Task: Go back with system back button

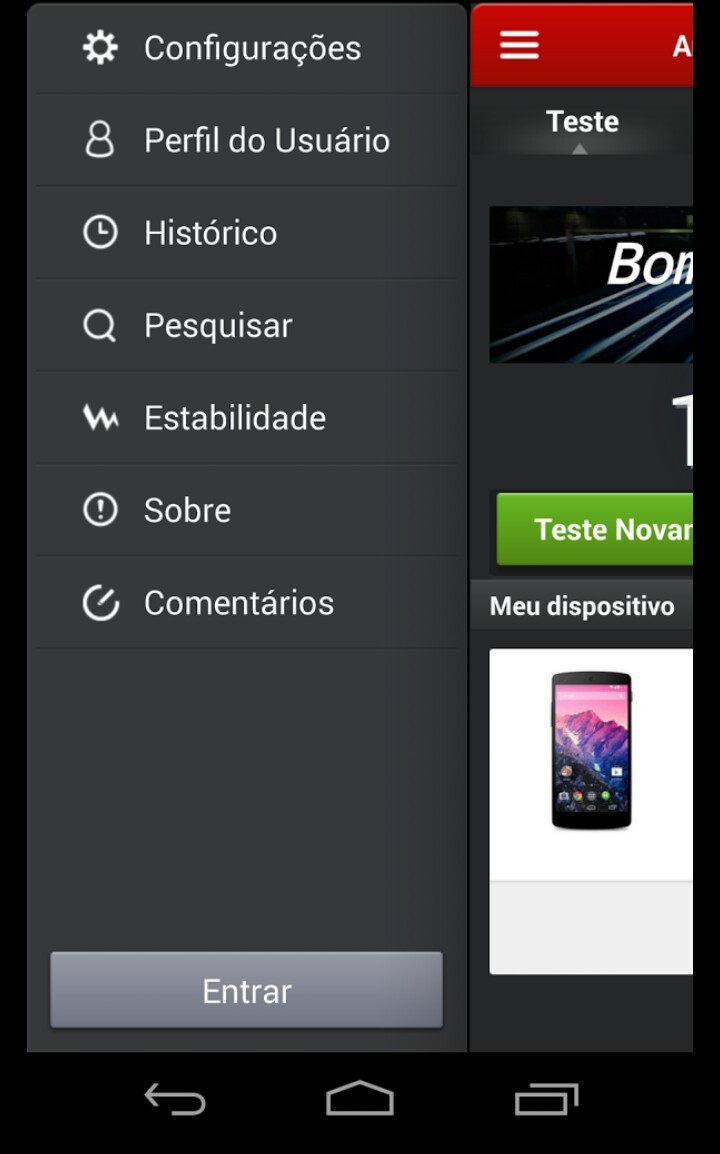Action: click(175, 1099)
